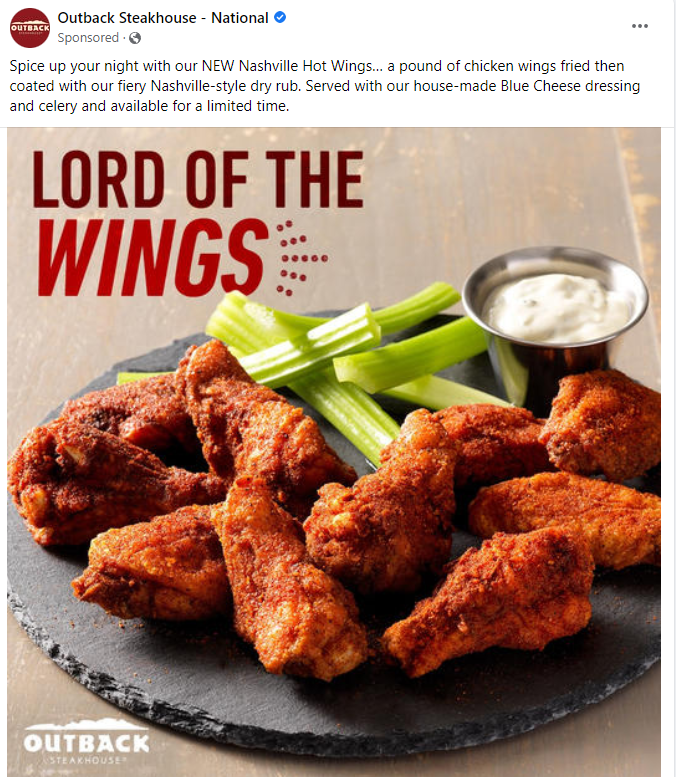The image size is (676, 777).
Task: Tap the Outback Steakhouse profile picture
Action: click(x=30, y=27)
